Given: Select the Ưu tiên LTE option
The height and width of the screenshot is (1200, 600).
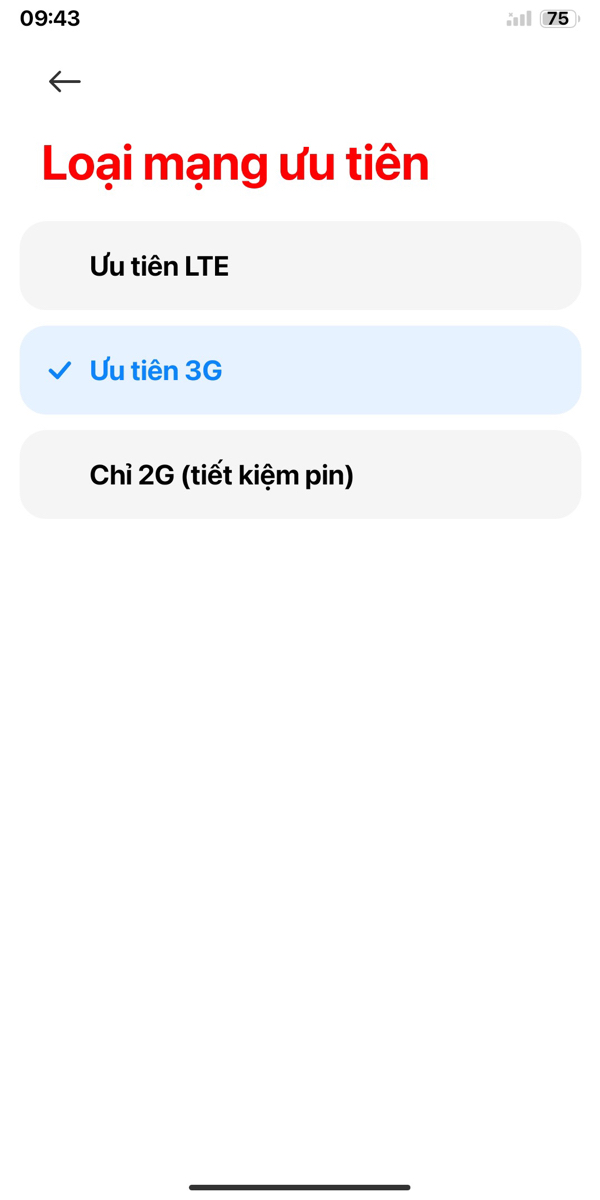Looking at the screenshot, I should click(300, 266).
